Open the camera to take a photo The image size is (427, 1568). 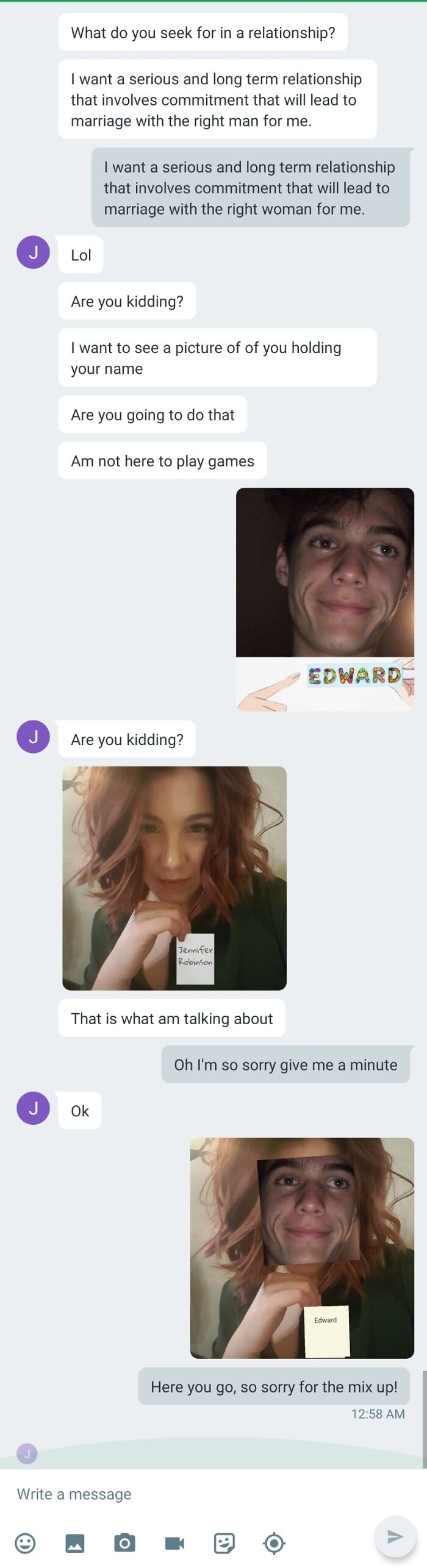coord(125,1543)
